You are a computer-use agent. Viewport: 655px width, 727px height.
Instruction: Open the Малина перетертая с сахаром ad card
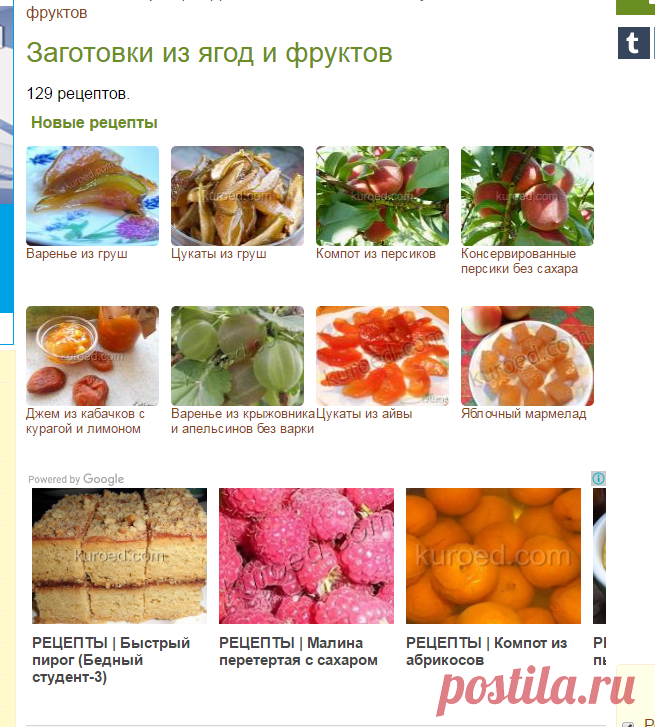(306, 556)
